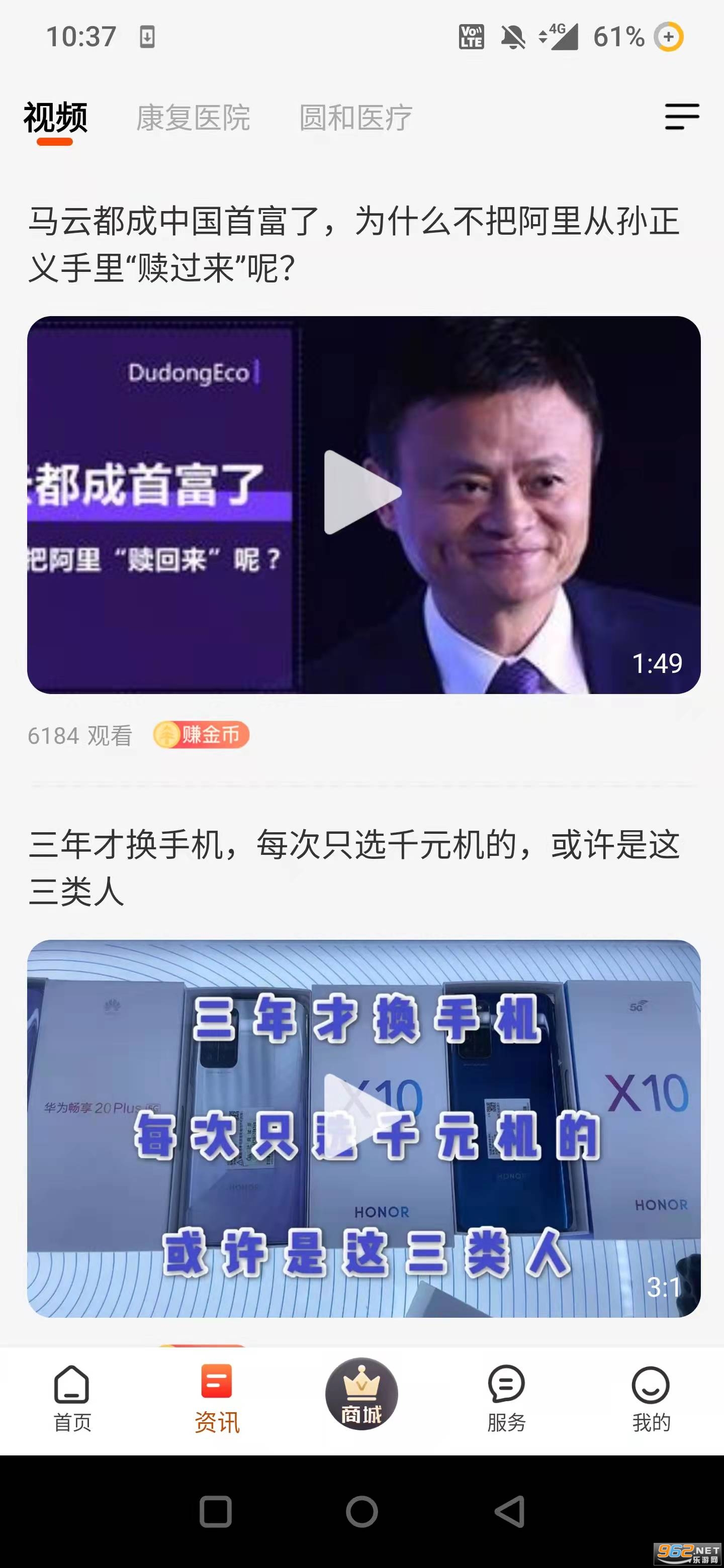Tap the 赚金币 badge under first video
The image size is (724, 1568).
202,735
